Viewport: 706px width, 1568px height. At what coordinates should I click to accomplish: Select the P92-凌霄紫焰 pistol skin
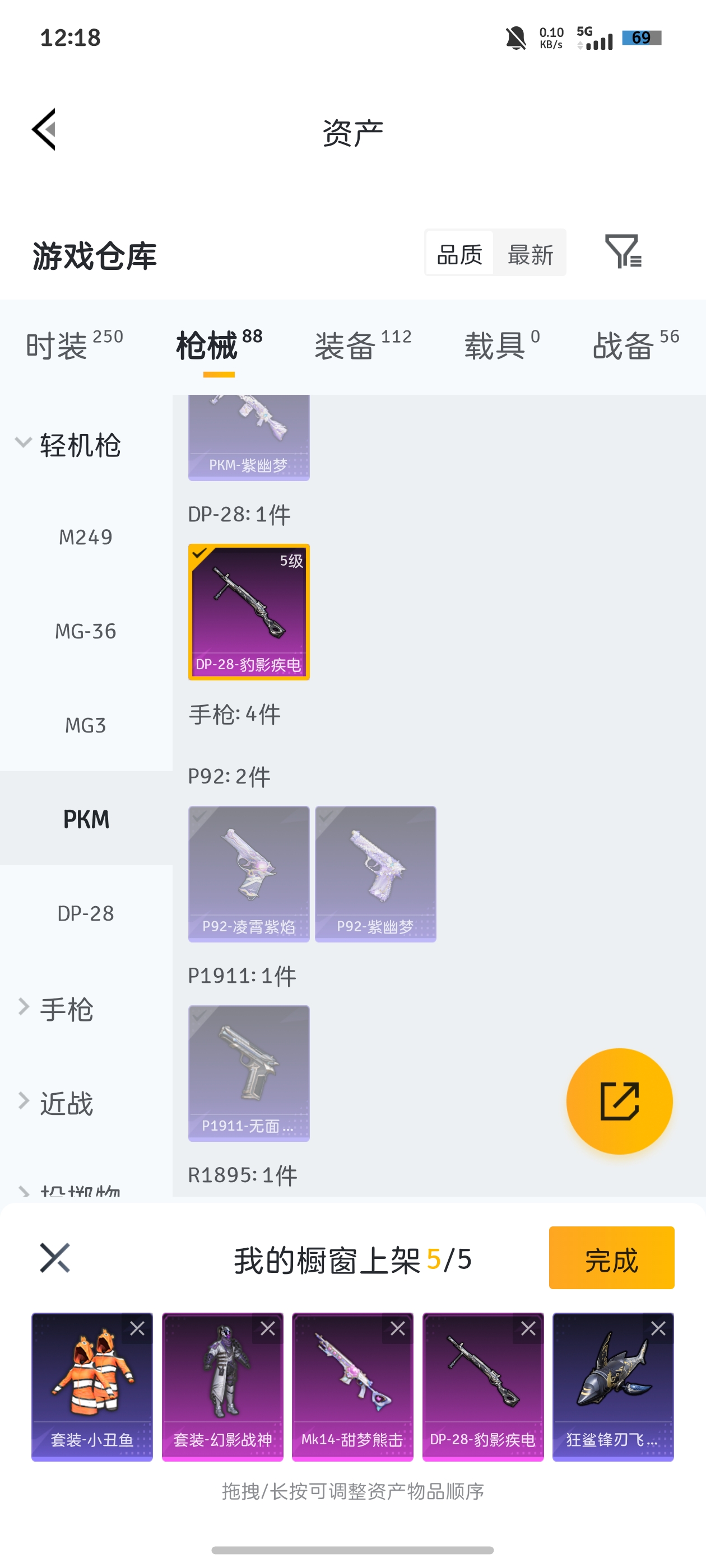tap(249, 874)
